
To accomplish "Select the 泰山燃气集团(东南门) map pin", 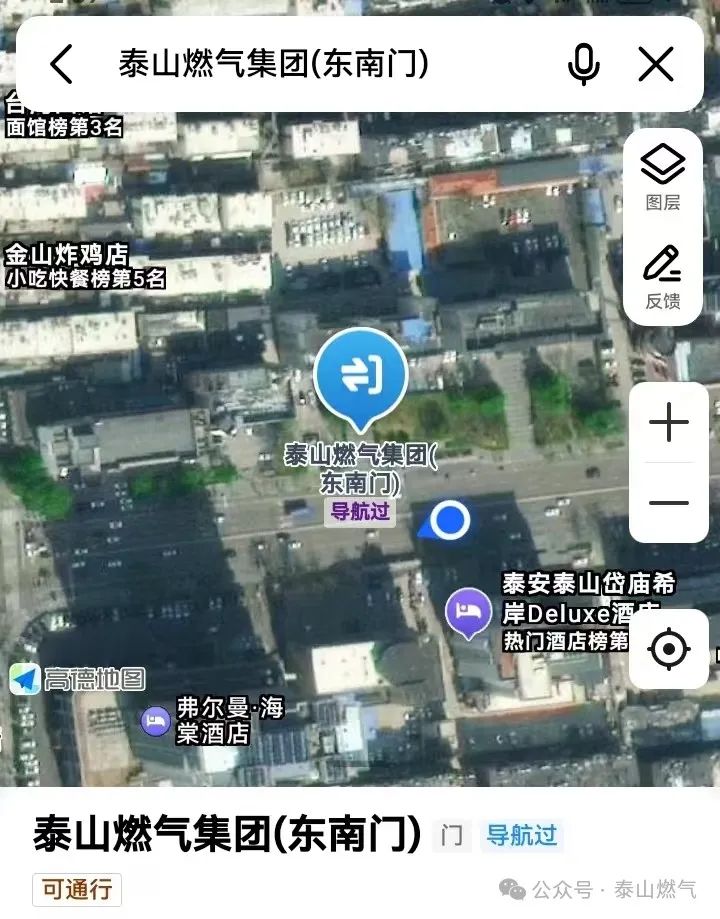I will pos(361,375).
